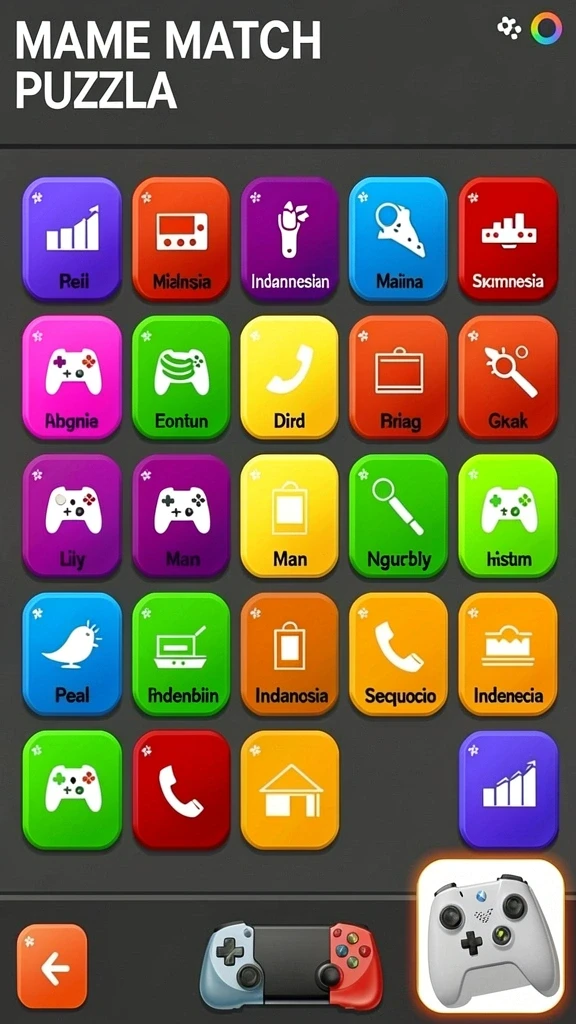Select the blue Maiina tile
This screenshot has height=1024, width=576.
(398, 239)
